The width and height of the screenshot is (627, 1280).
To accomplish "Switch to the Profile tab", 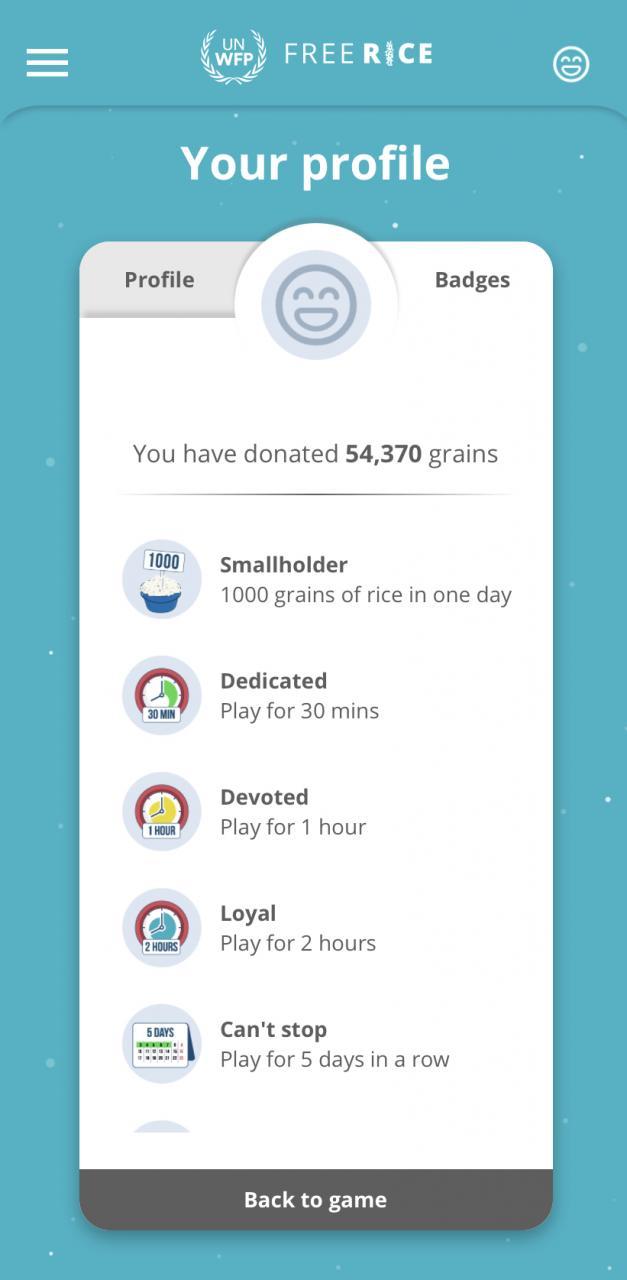I will (159, 280).
